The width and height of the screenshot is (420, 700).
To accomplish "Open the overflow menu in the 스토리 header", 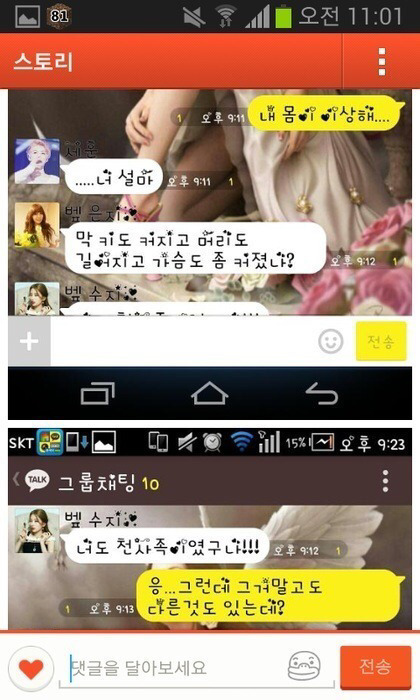I will [x=382, y=61].
